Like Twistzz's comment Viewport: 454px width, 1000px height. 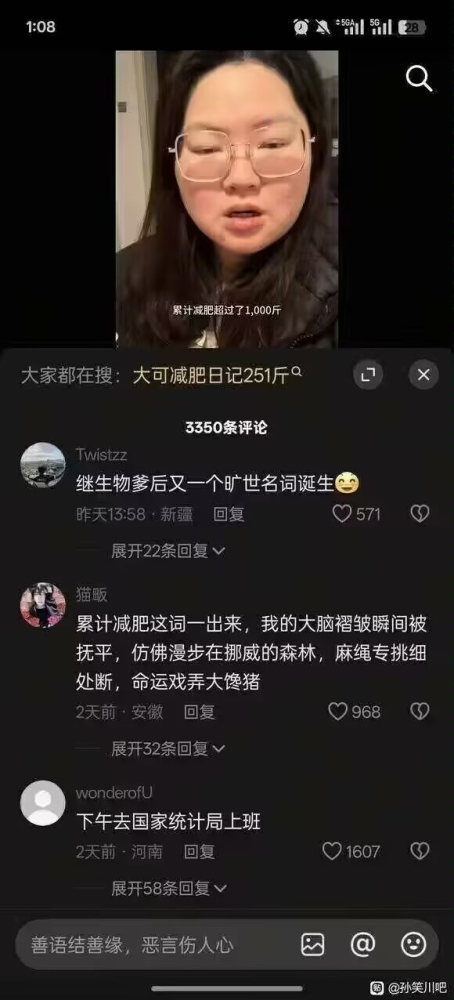pyautogui.click(x=356, y=514)
